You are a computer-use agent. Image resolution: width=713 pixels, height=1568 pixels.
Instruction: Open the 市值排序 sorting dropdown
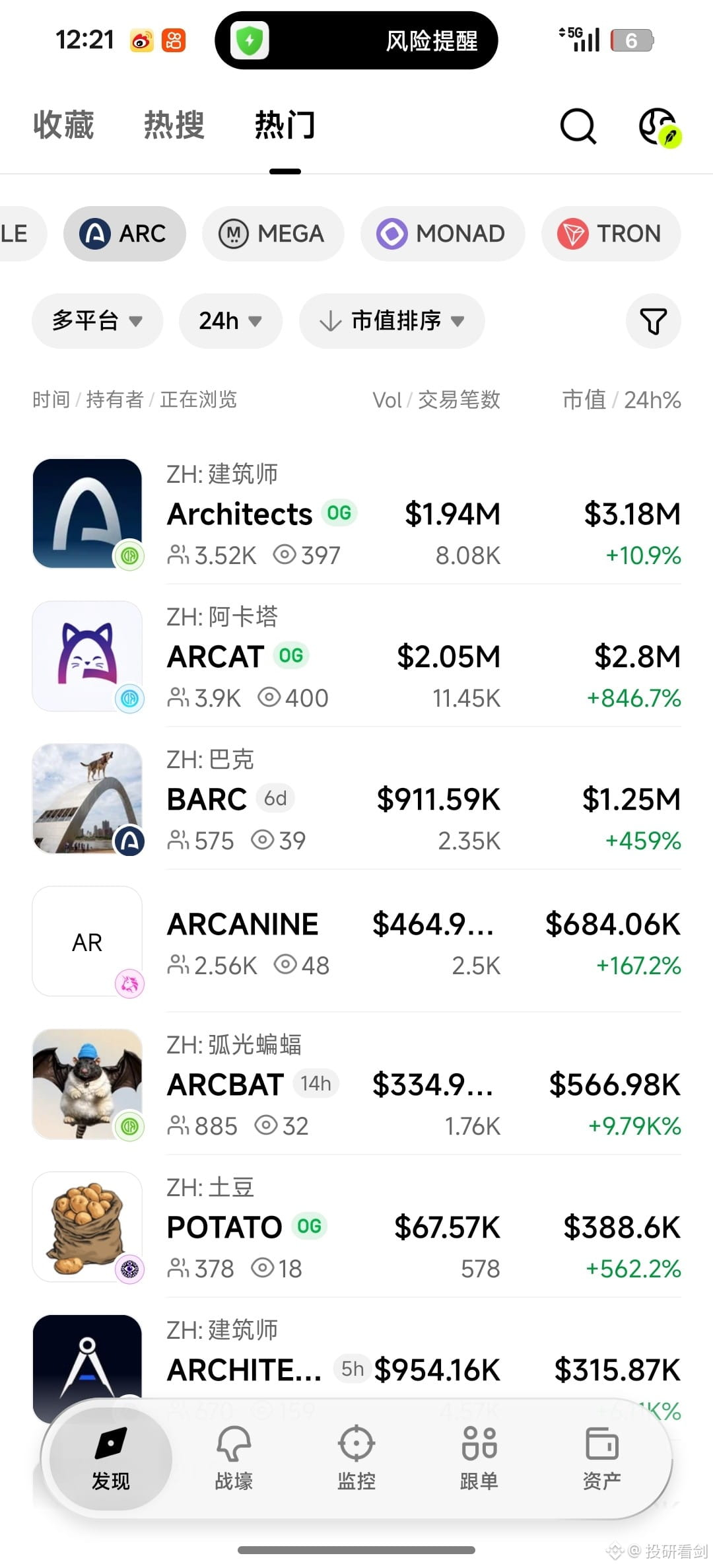click(392, 321)
